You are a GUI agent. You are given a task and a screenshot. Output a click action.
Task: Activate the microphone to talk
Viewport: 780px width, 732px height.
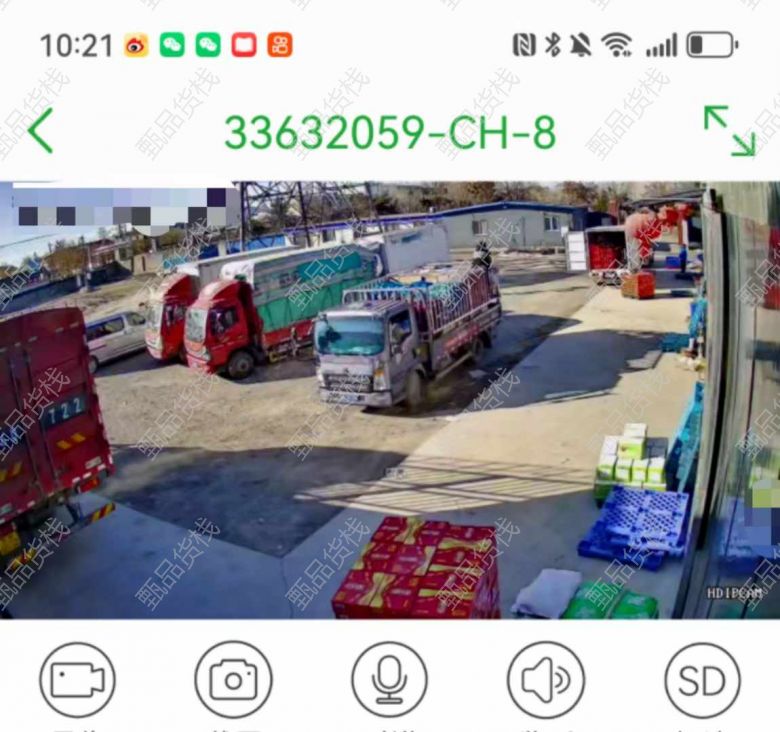[x=389, y=680]
